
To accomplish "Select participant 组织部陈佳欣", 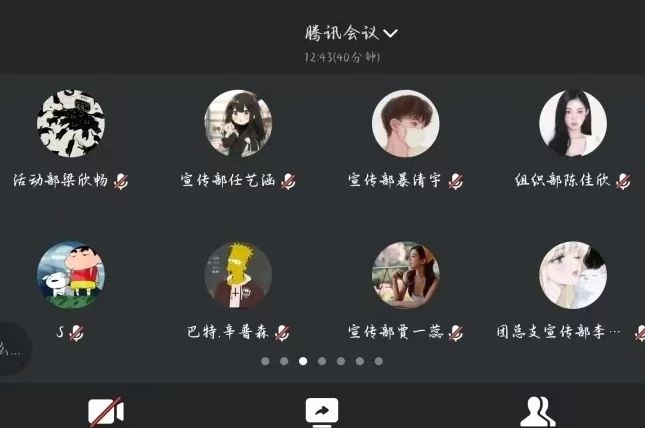I will (573, 124).
